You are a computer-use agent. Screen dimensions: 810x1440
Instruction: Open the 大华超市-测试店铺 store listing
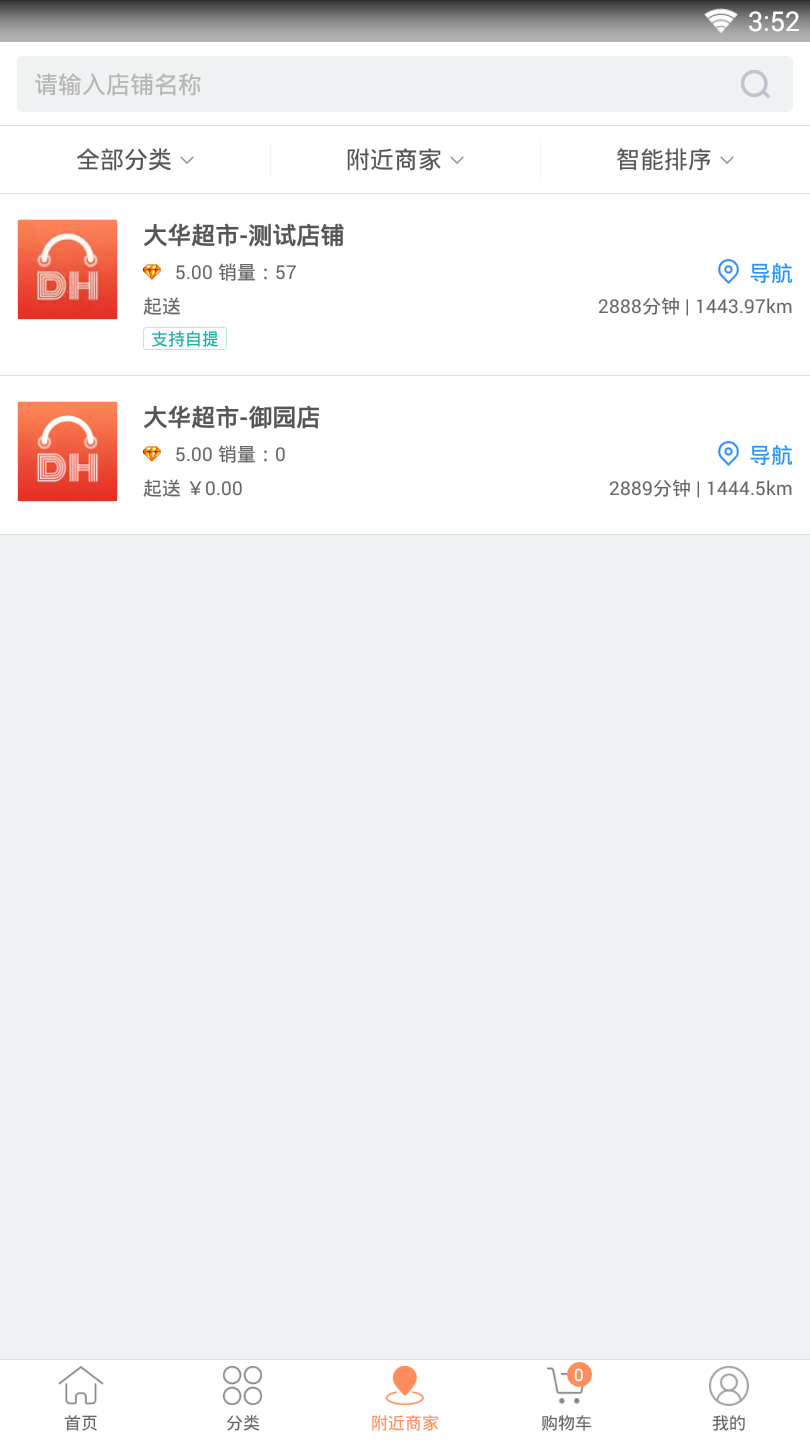tap(244, 236)
